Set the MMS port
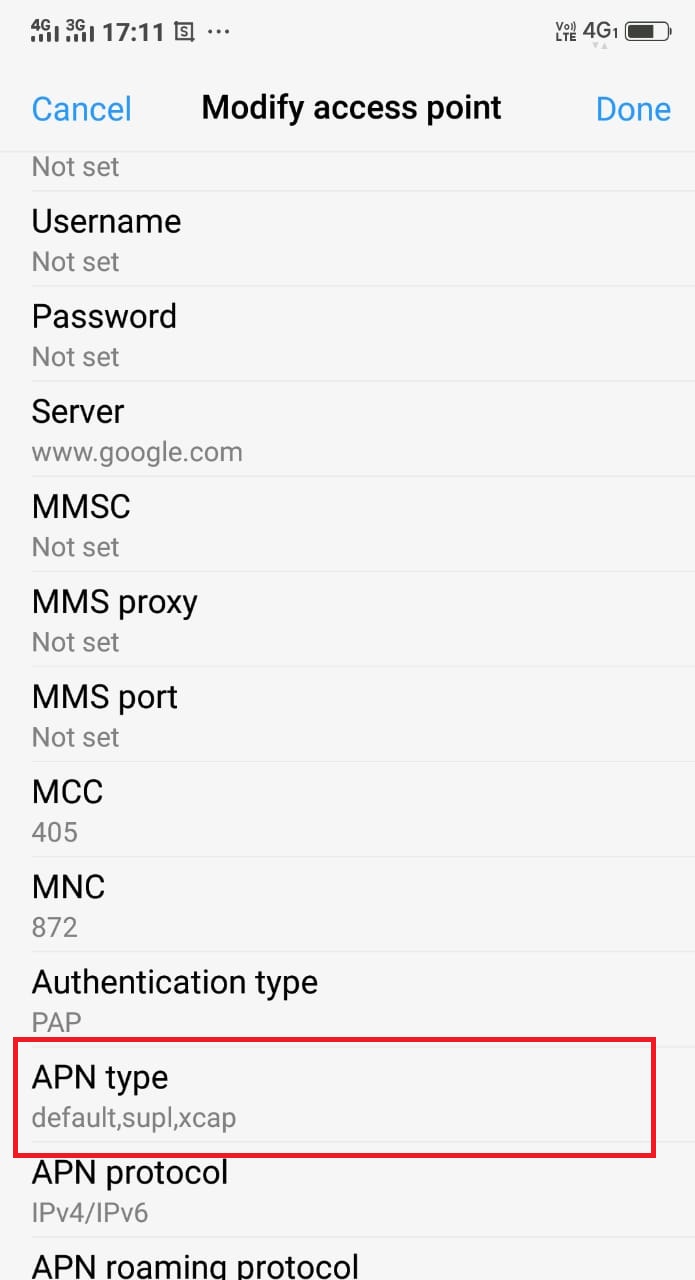This screenshot has height=1280, width=695. (x=347, y=715)
